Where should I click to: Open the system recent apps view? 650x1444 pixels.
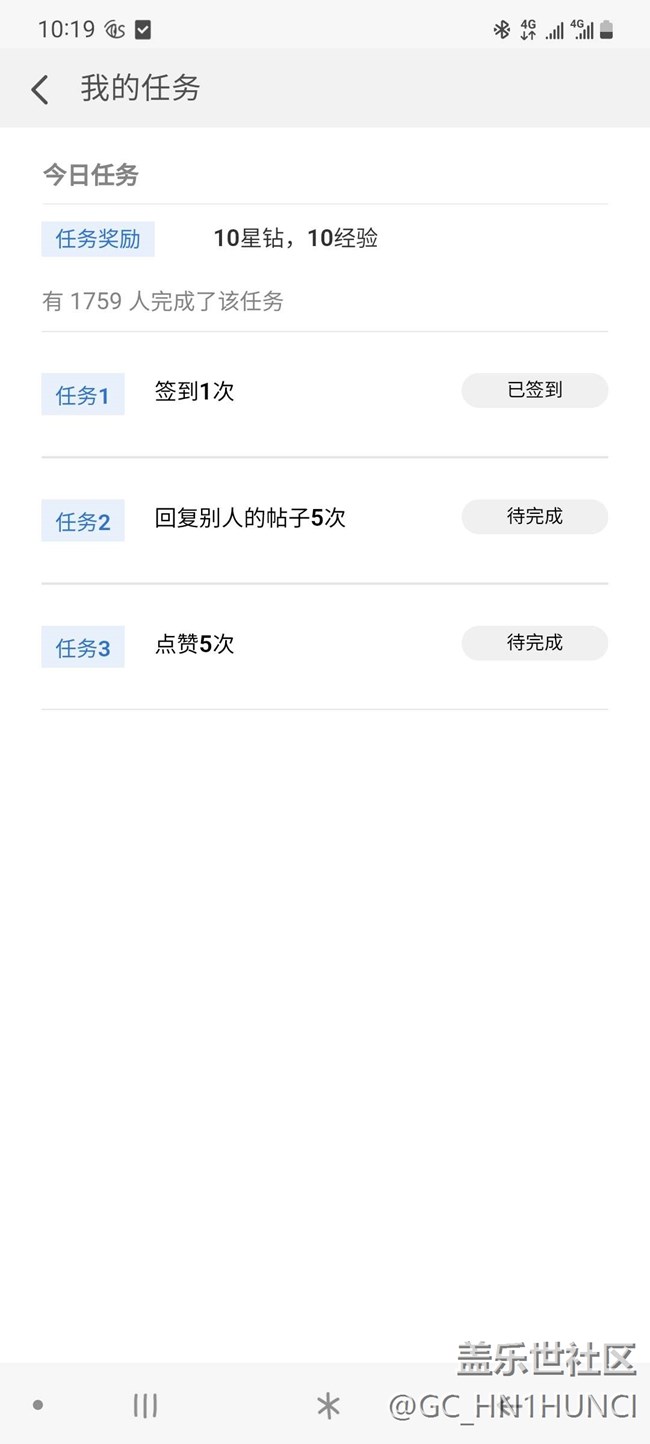pyautogui.click(x=145, y=1405)
